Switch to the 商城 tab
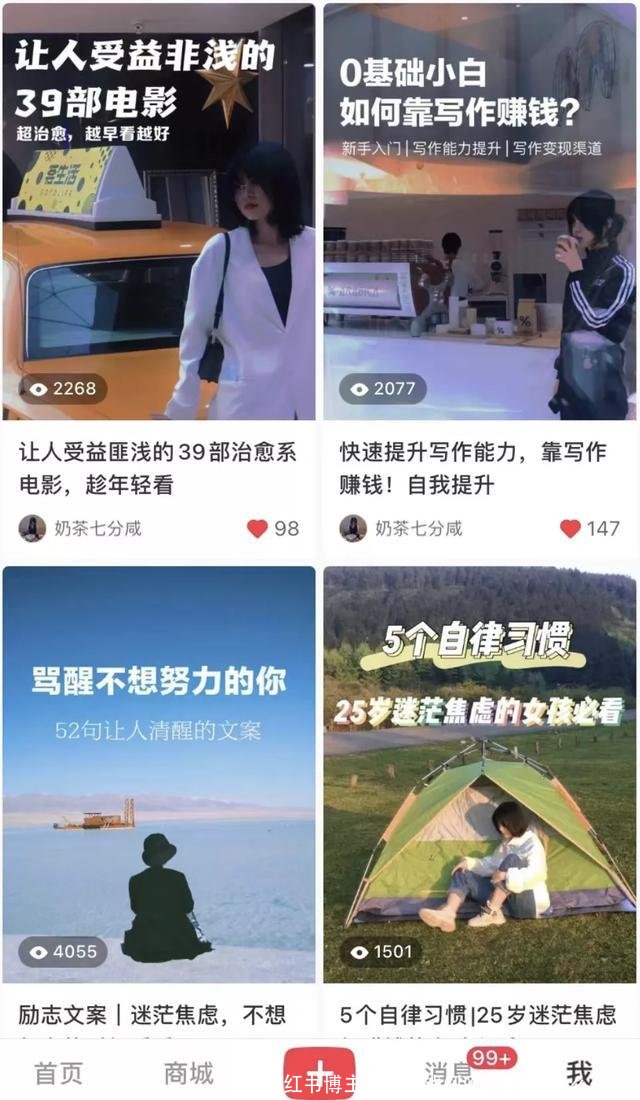The width and height of the screenshot is (640, 1100). 188,1074
